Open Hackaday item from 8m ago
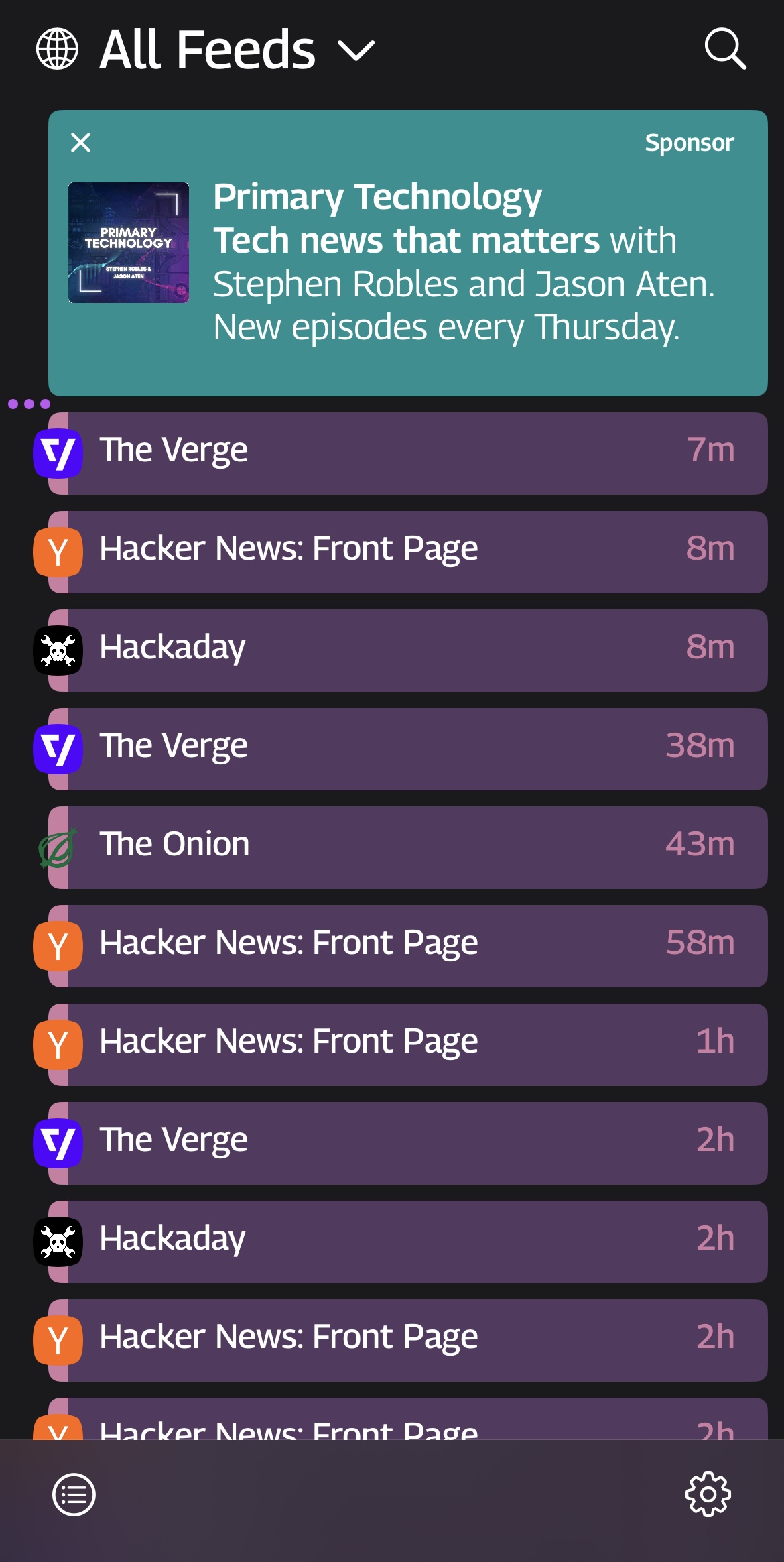 (x=407, y=651)
